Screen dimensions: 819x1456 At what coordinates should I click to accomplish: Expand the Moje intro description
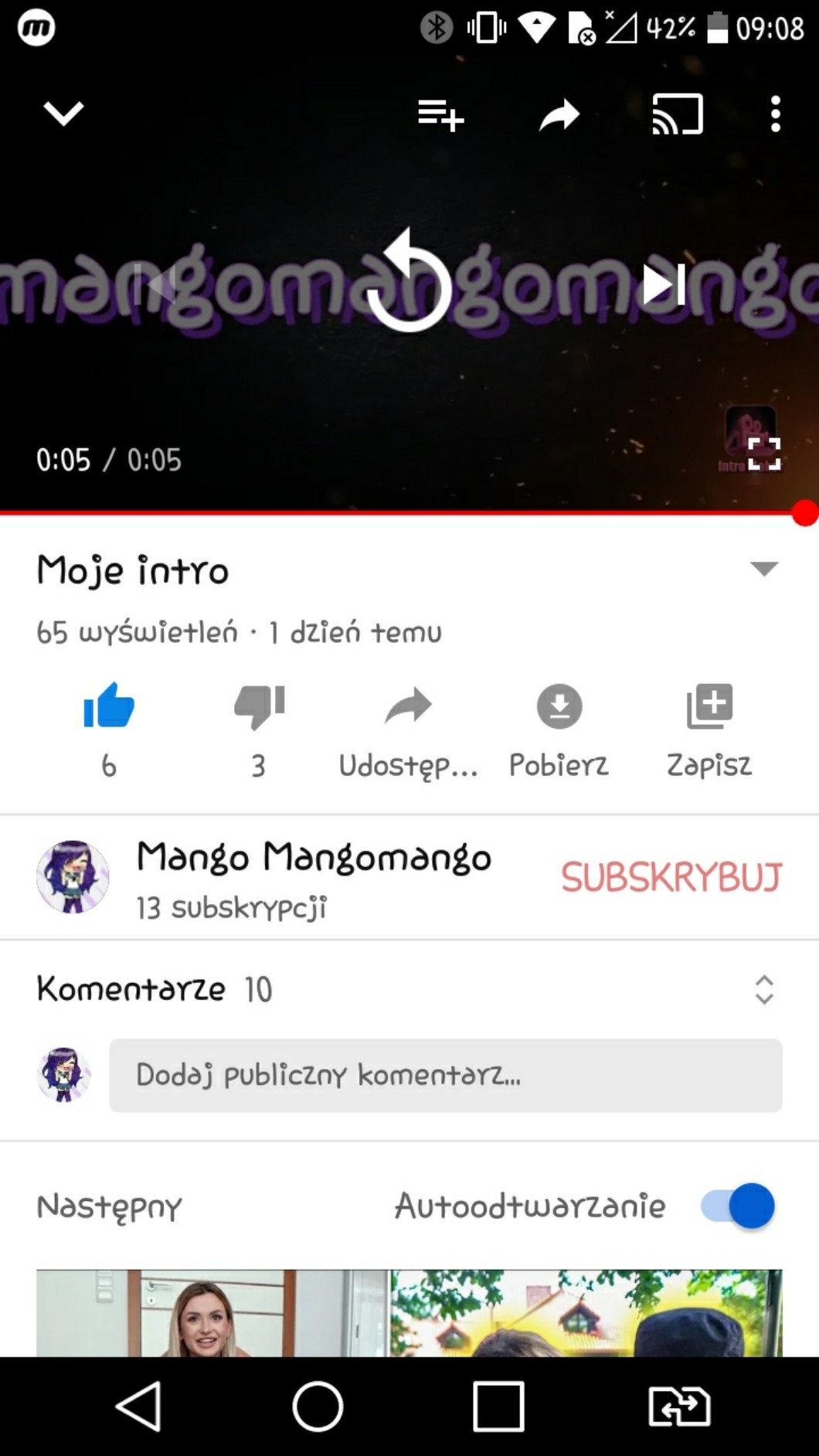763,570
